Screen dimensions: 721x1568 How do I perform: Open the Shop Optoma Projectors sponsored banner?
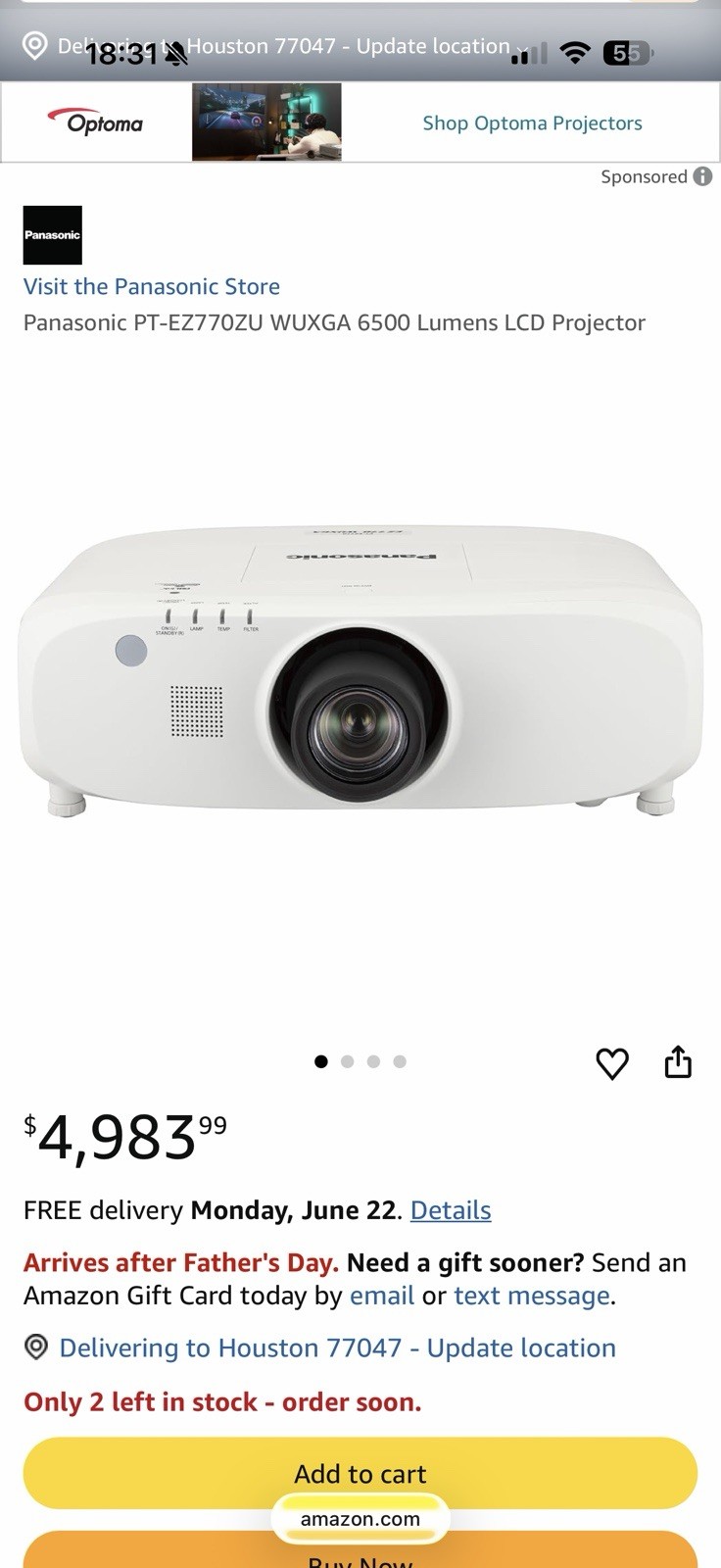(360, 122)
